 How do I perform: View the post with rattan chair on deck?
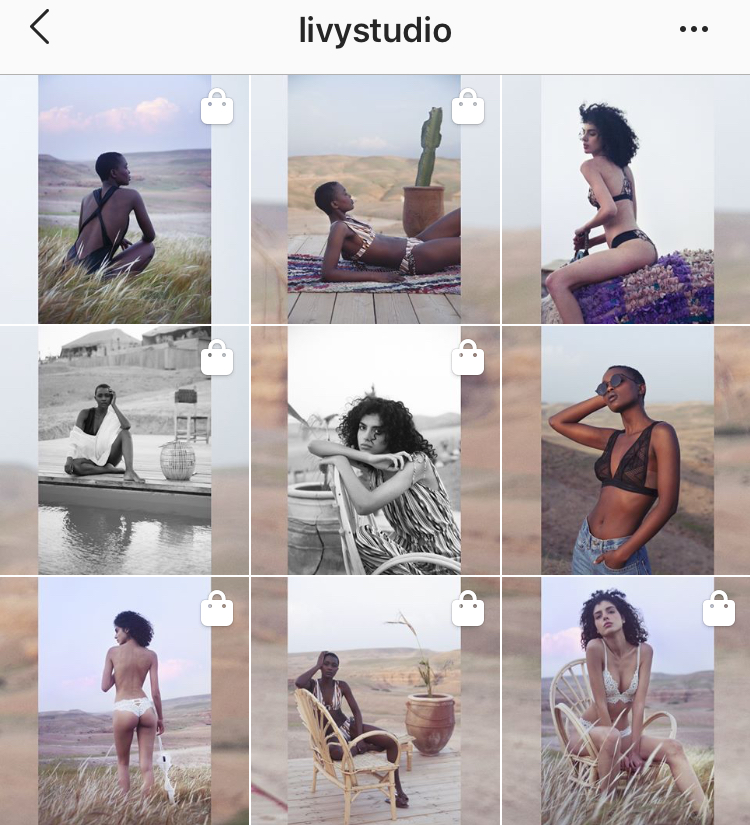[x=375, y=700]
